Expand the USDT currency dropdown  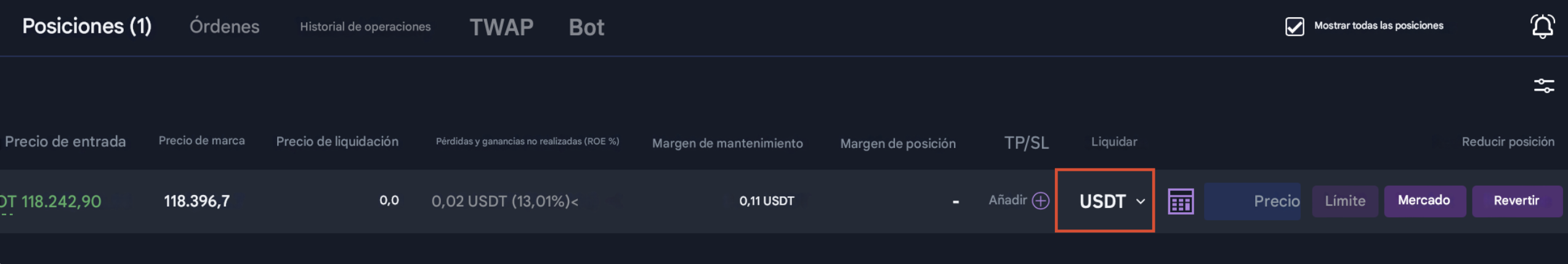1111,201
